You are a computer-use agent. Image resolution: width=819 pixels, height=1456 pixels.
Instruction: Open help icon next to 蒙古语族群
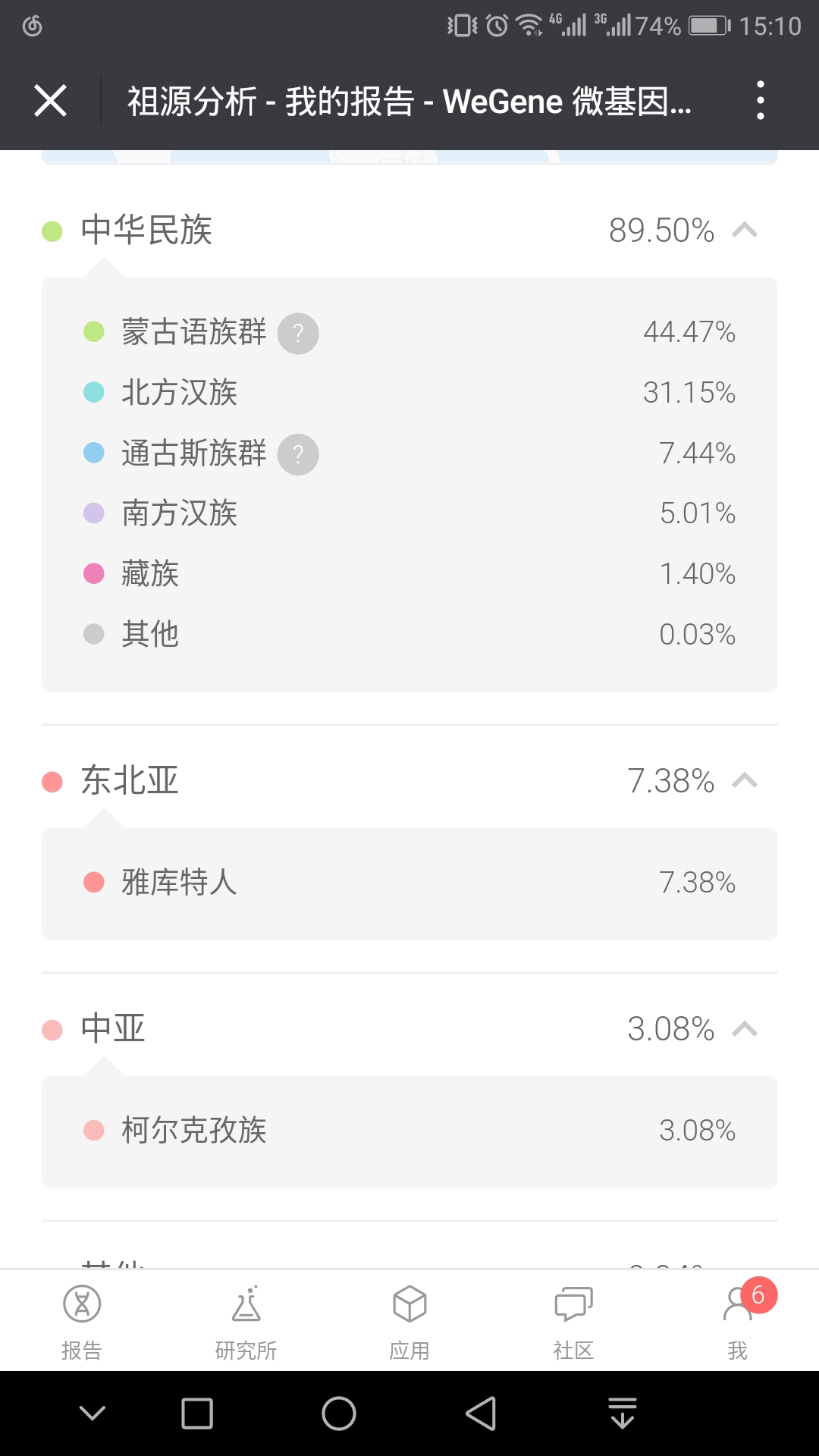pos(298,333)
